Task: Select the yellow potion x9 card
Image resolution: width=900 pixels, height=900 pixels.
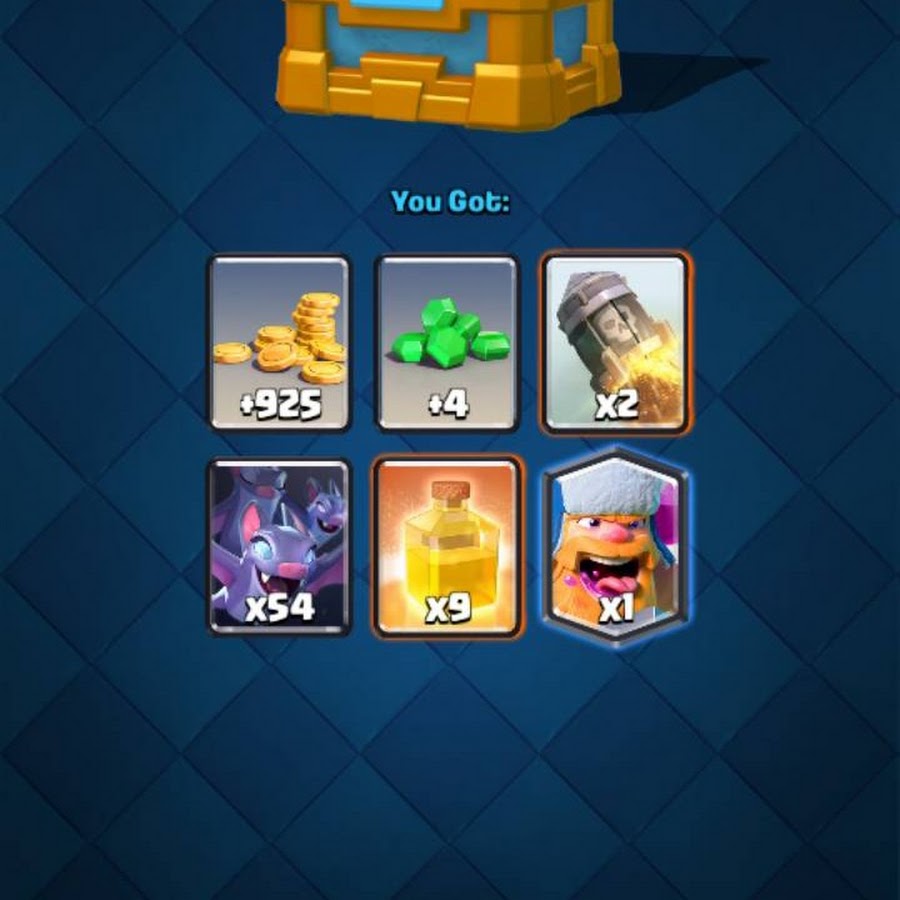Action: coord(446,546)
